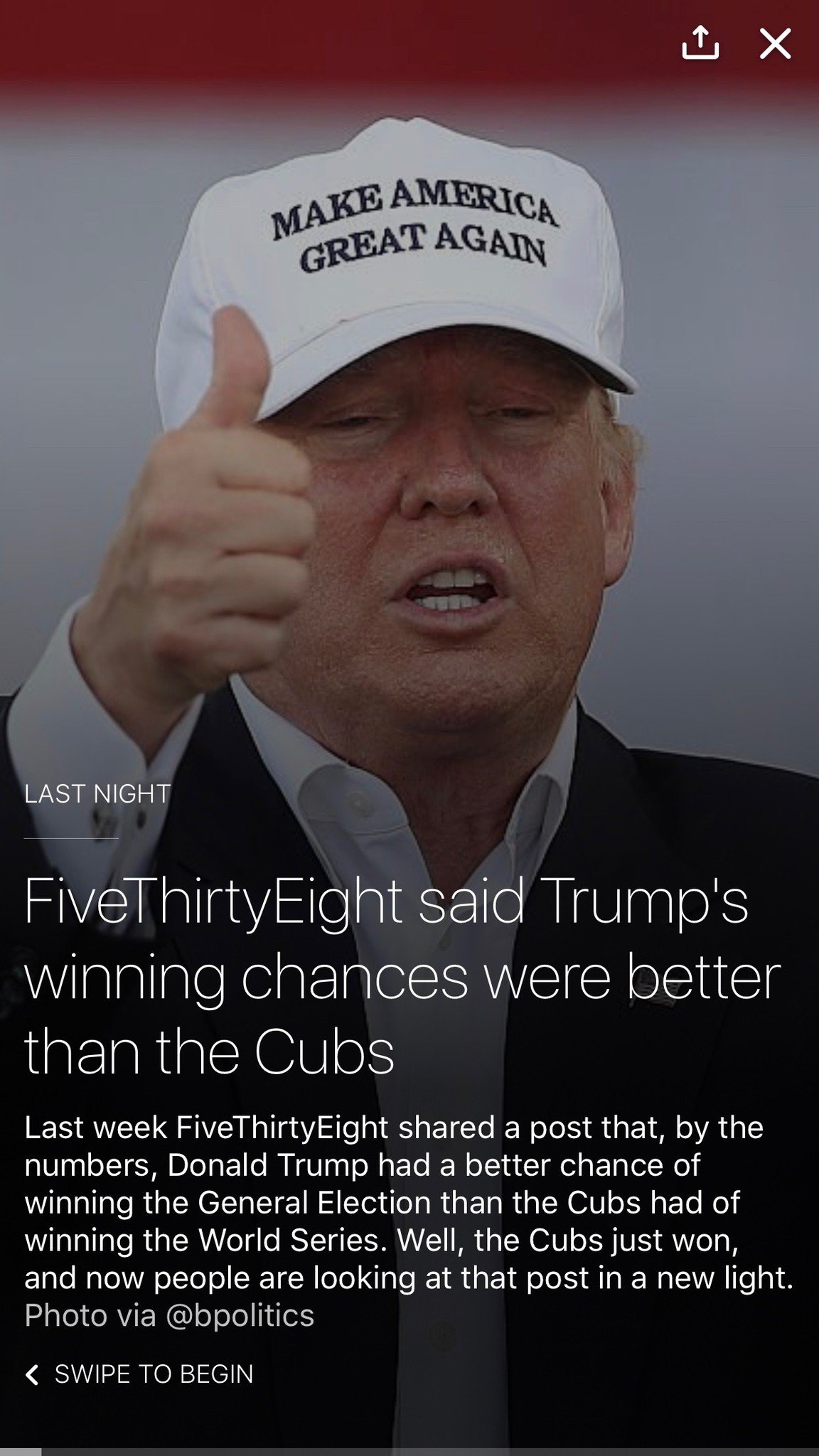The image size is (819, 1456).
Task: Tap the Swipe to Begin arrow
Action: coord(33,1375)
